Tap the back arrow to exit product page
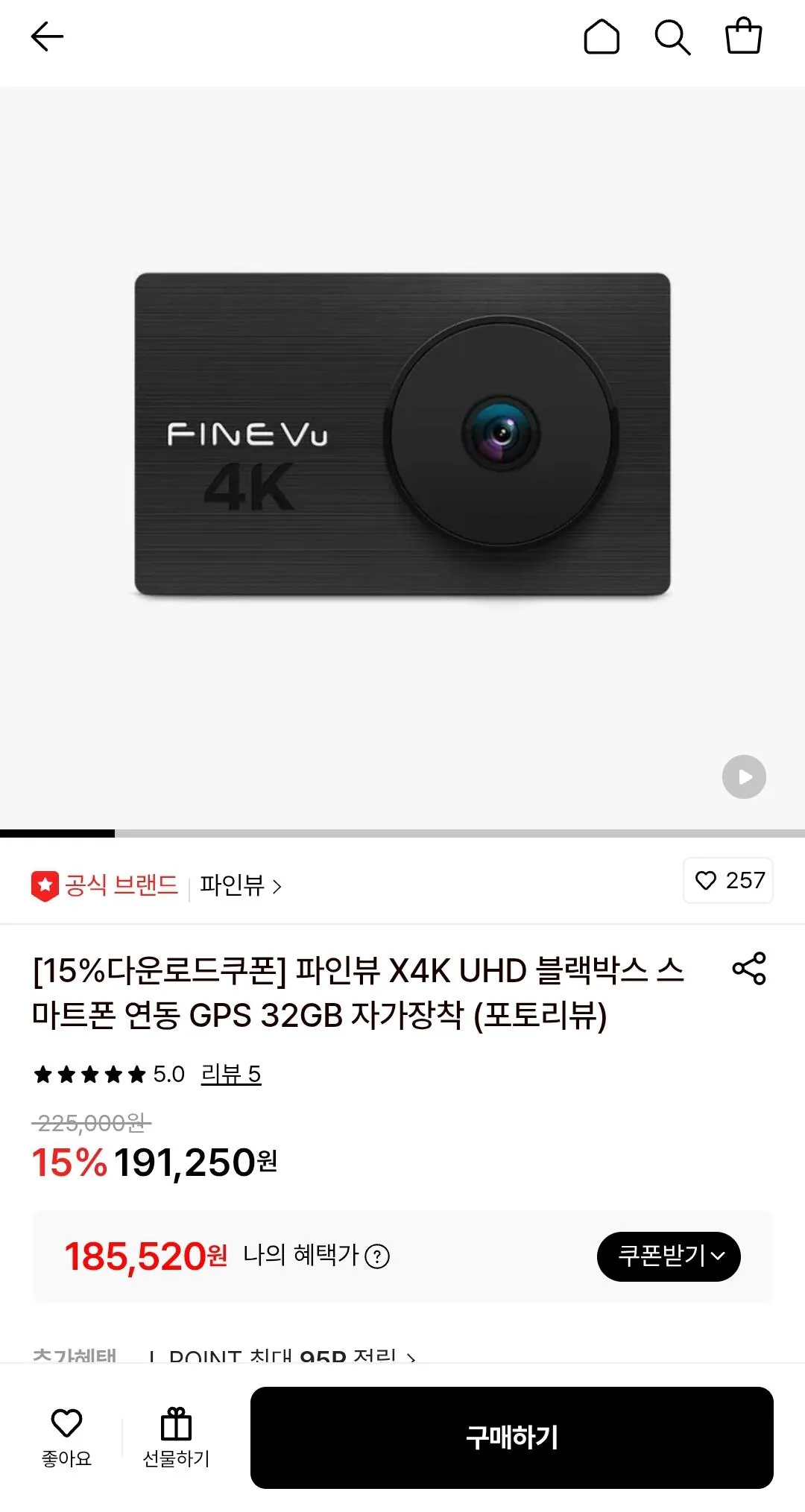This screenshot has height=1512, width=805. [47, 37]
